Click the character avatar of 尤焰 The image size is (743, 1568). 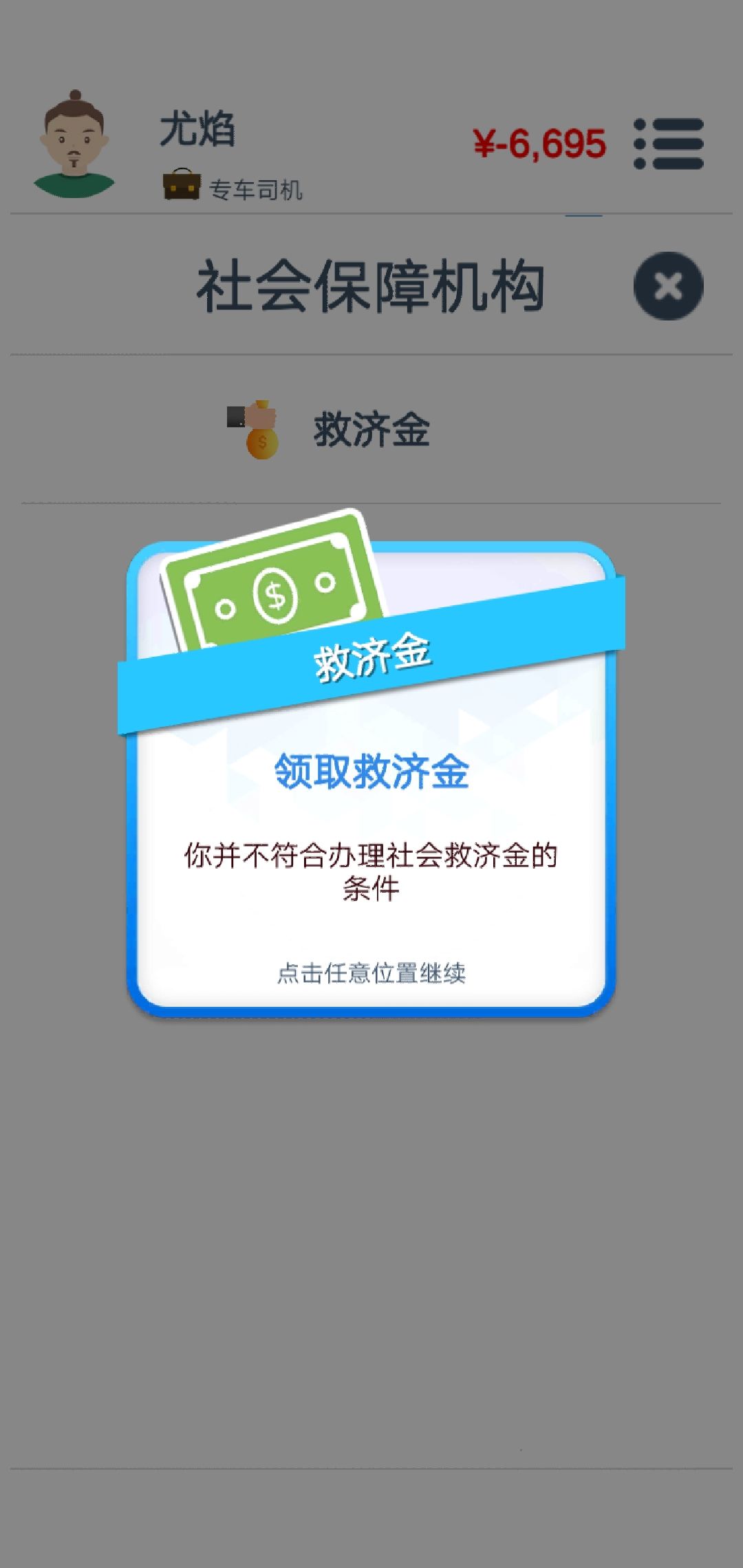[x=74, y=141]
